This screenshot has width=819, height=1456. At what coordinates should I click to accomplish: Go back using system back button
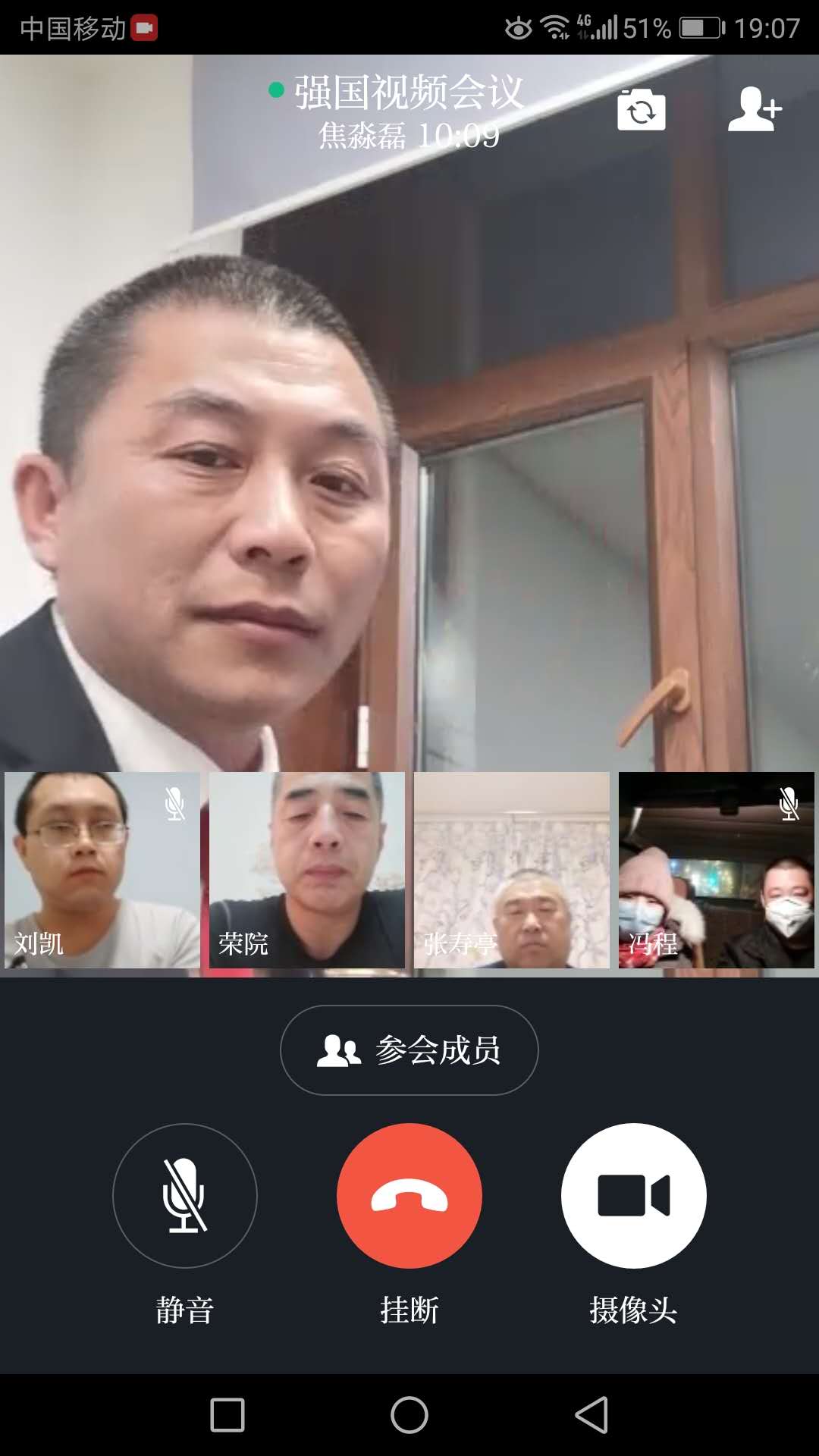[x=591, y=1415]
